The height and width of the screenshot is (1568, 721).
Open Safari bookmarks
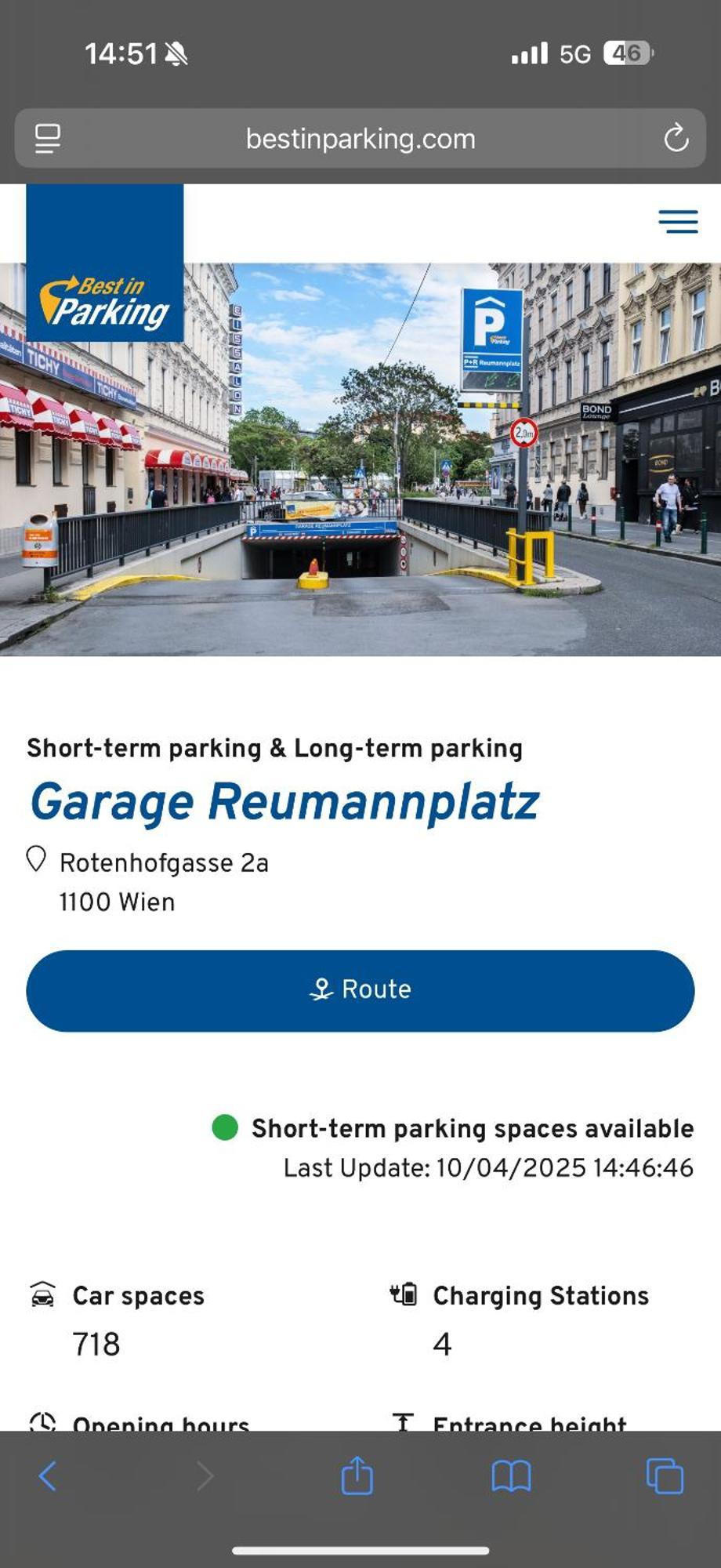pyautogui.click(x=511, y=1476)
